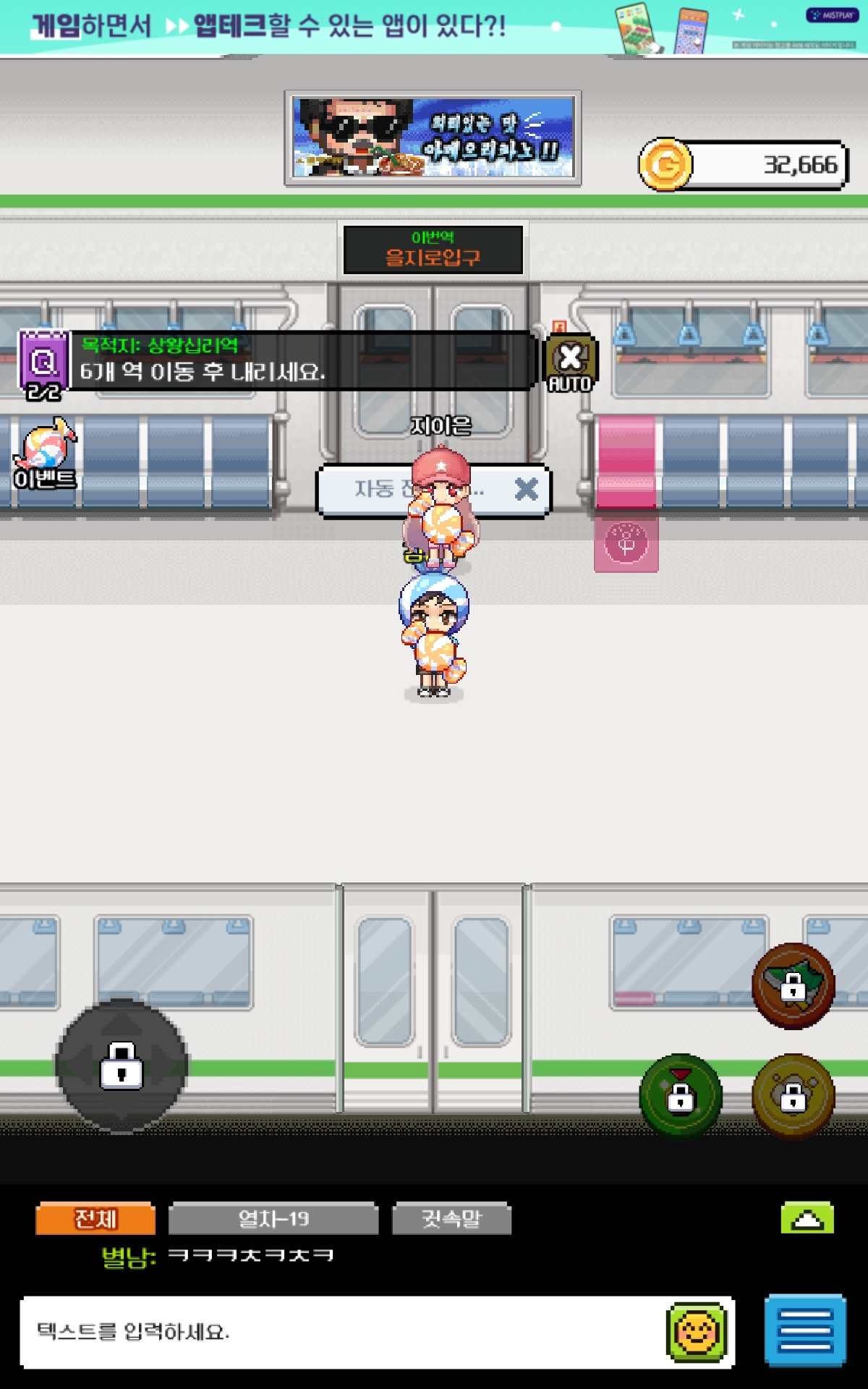Tap the locked green action button
Viewport: 868px width, 1389px height.
click(x=681, y=1095)
